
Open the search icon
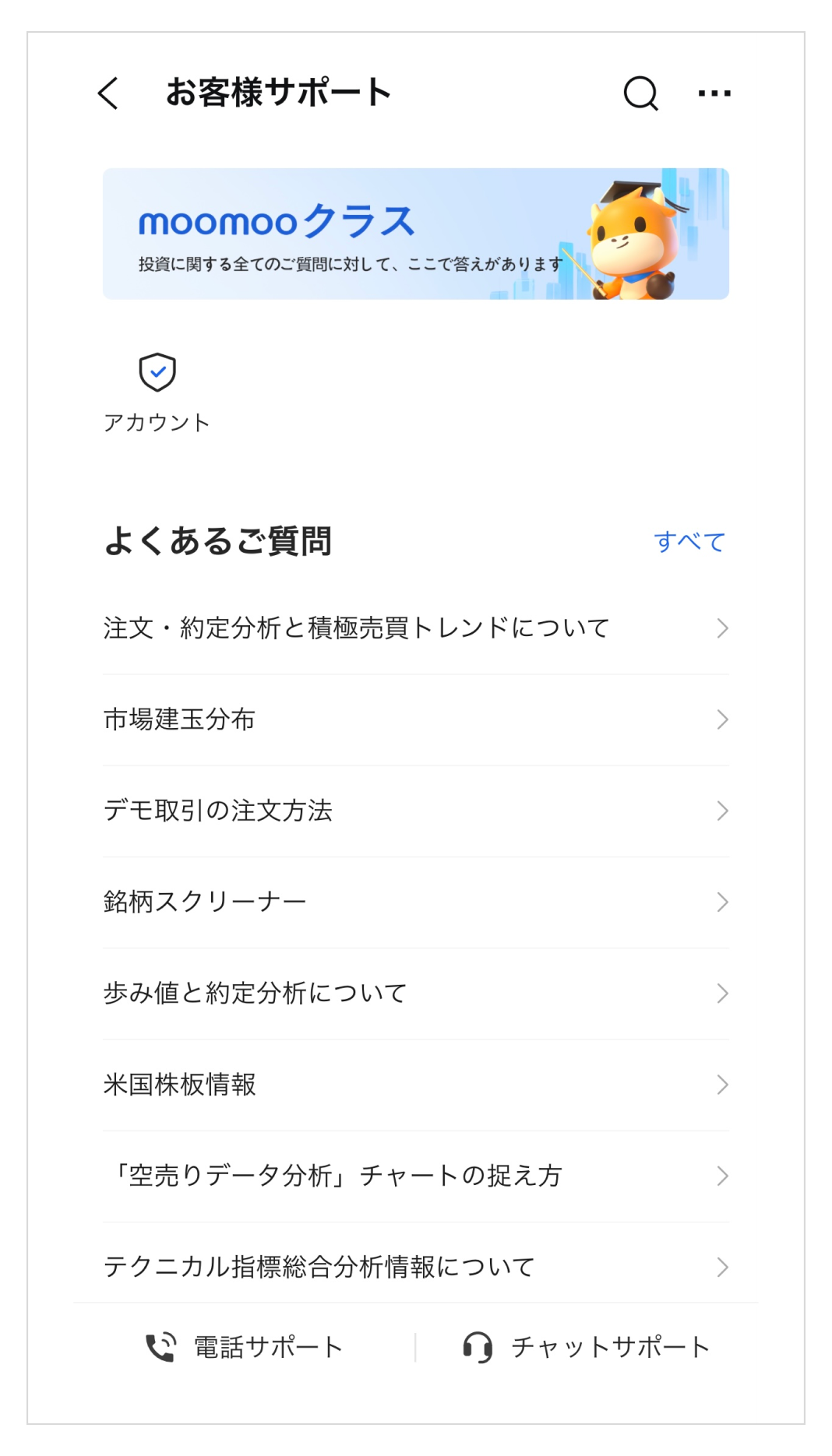[x=641, y=93]
